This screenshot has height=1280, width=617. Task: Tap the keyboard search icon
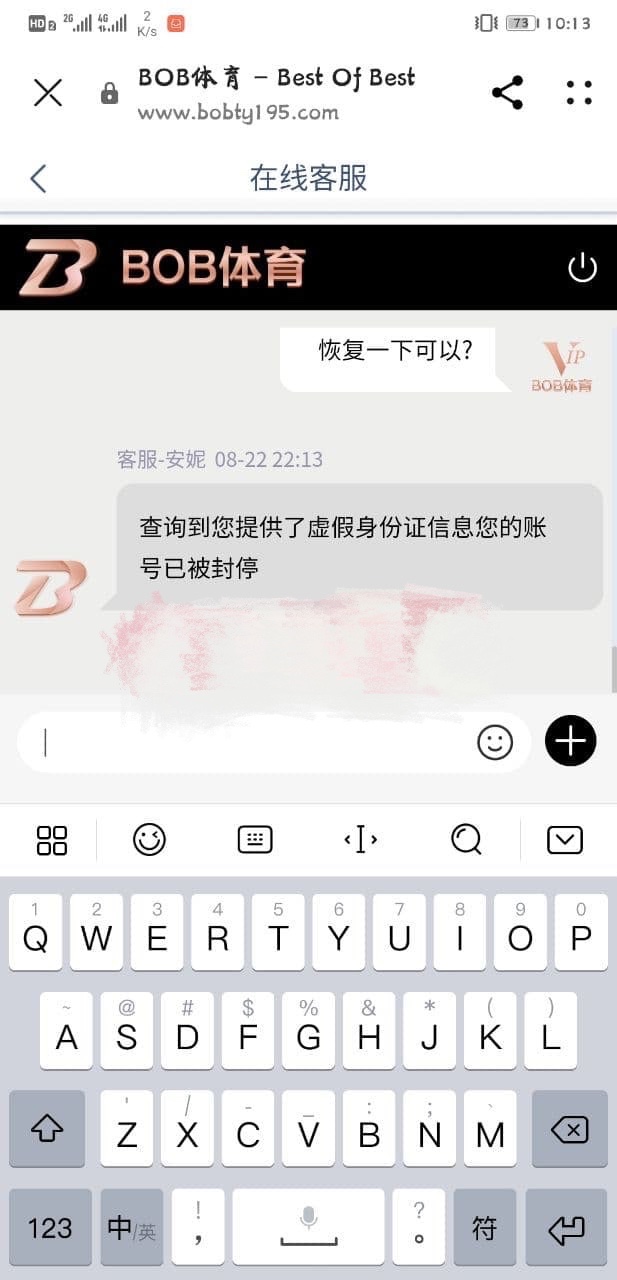[x=466, y=839]
